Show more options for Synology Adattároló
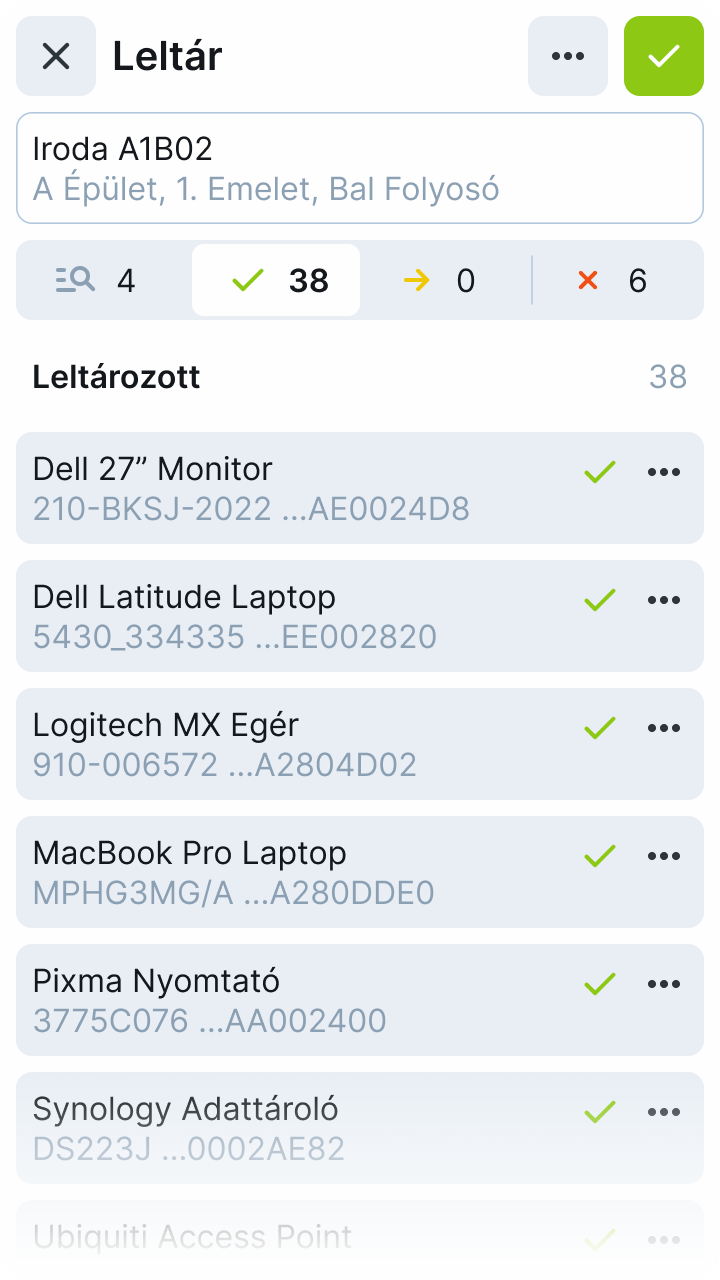Image resolution: width=720 pixels, height=1280 pixels. coord(664,1112)
